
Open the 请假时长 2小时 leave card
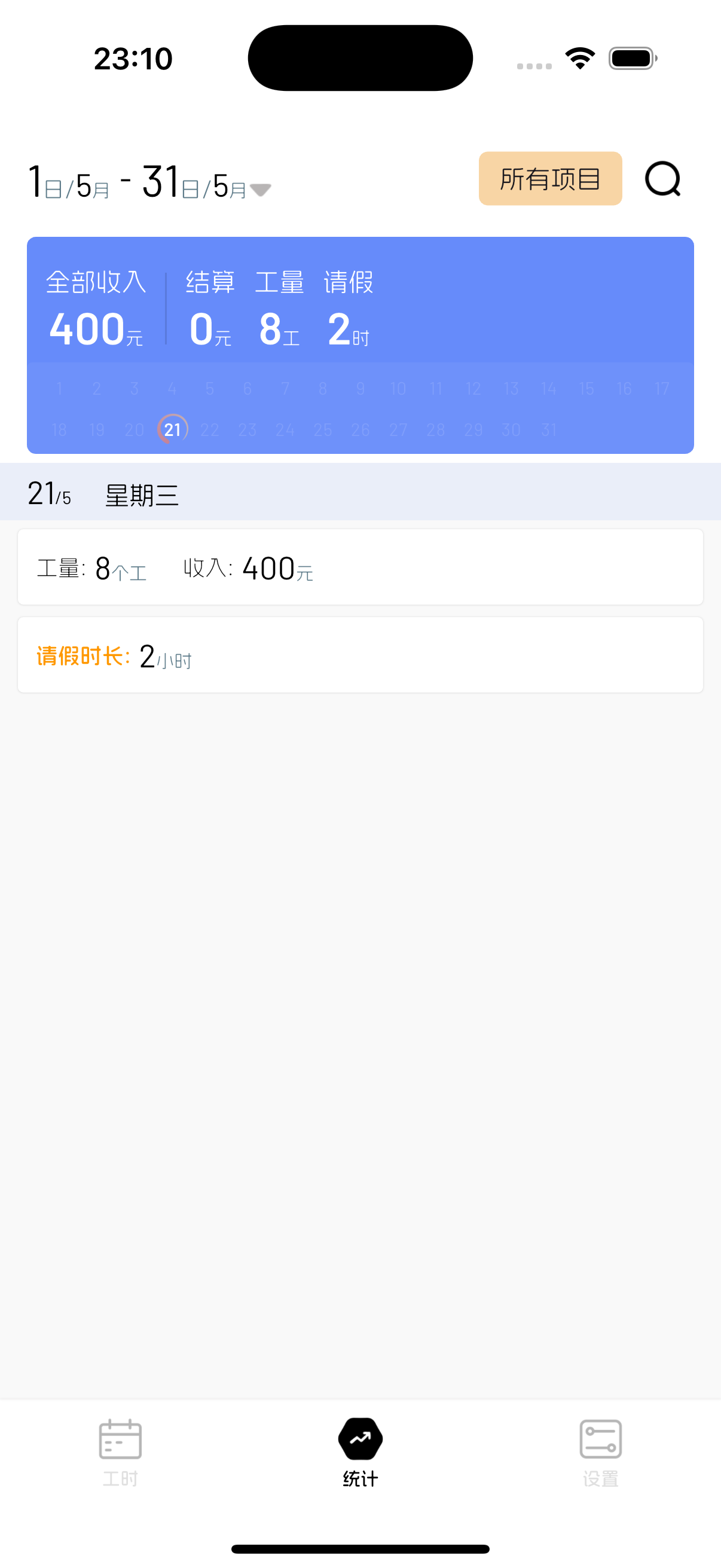tap(360, 655)
